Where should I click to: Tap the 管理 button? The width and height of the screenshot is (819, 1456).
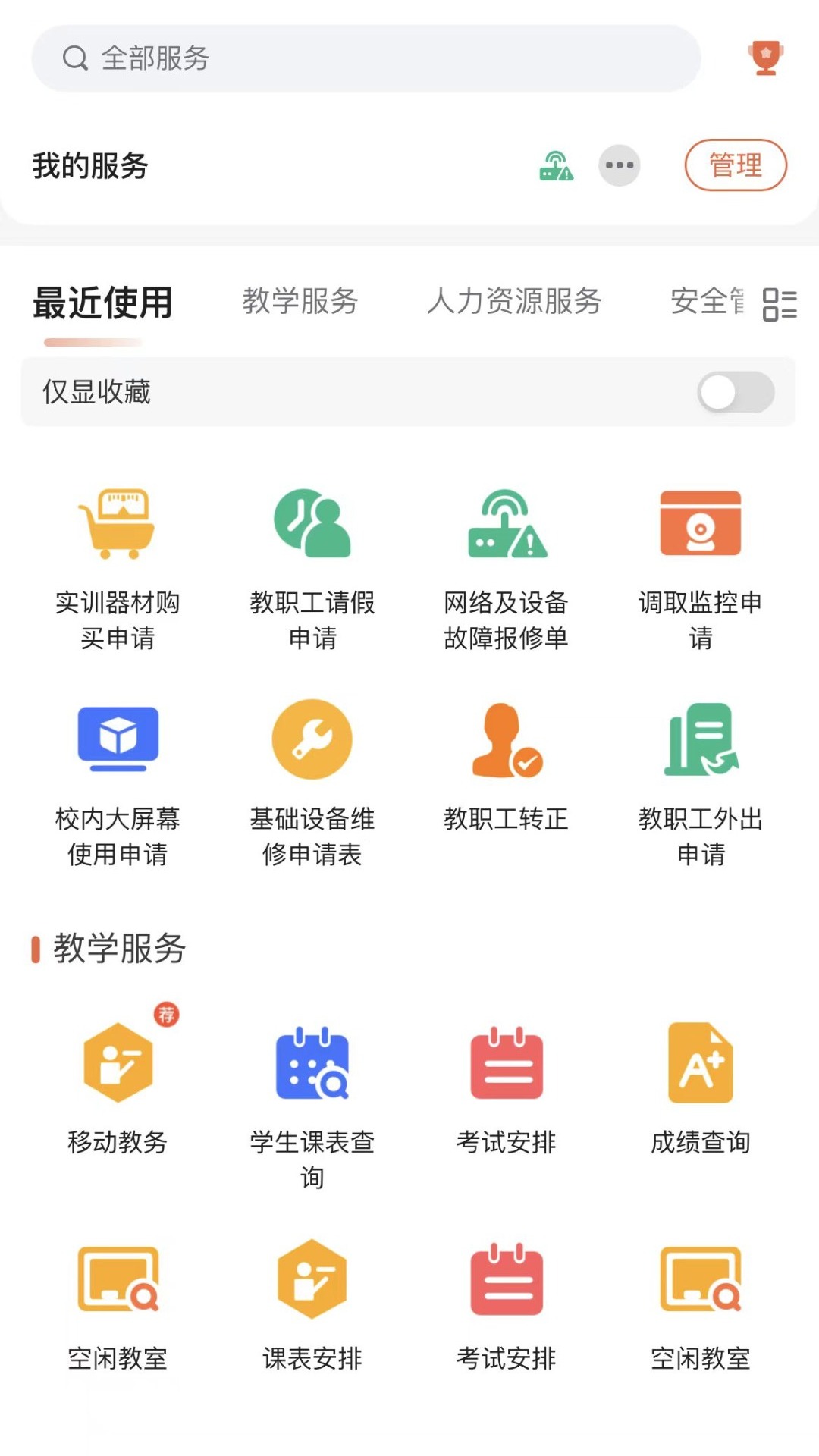735,165
